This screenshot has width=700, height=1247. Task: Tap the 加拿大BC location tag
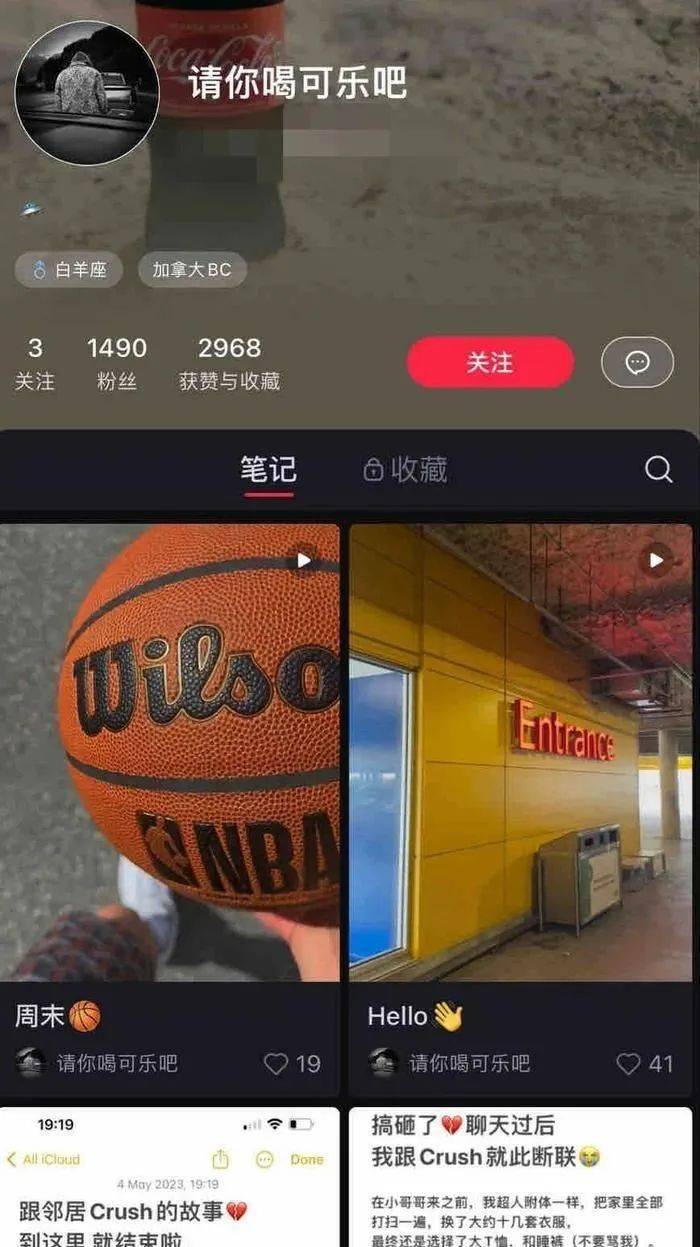192,270
